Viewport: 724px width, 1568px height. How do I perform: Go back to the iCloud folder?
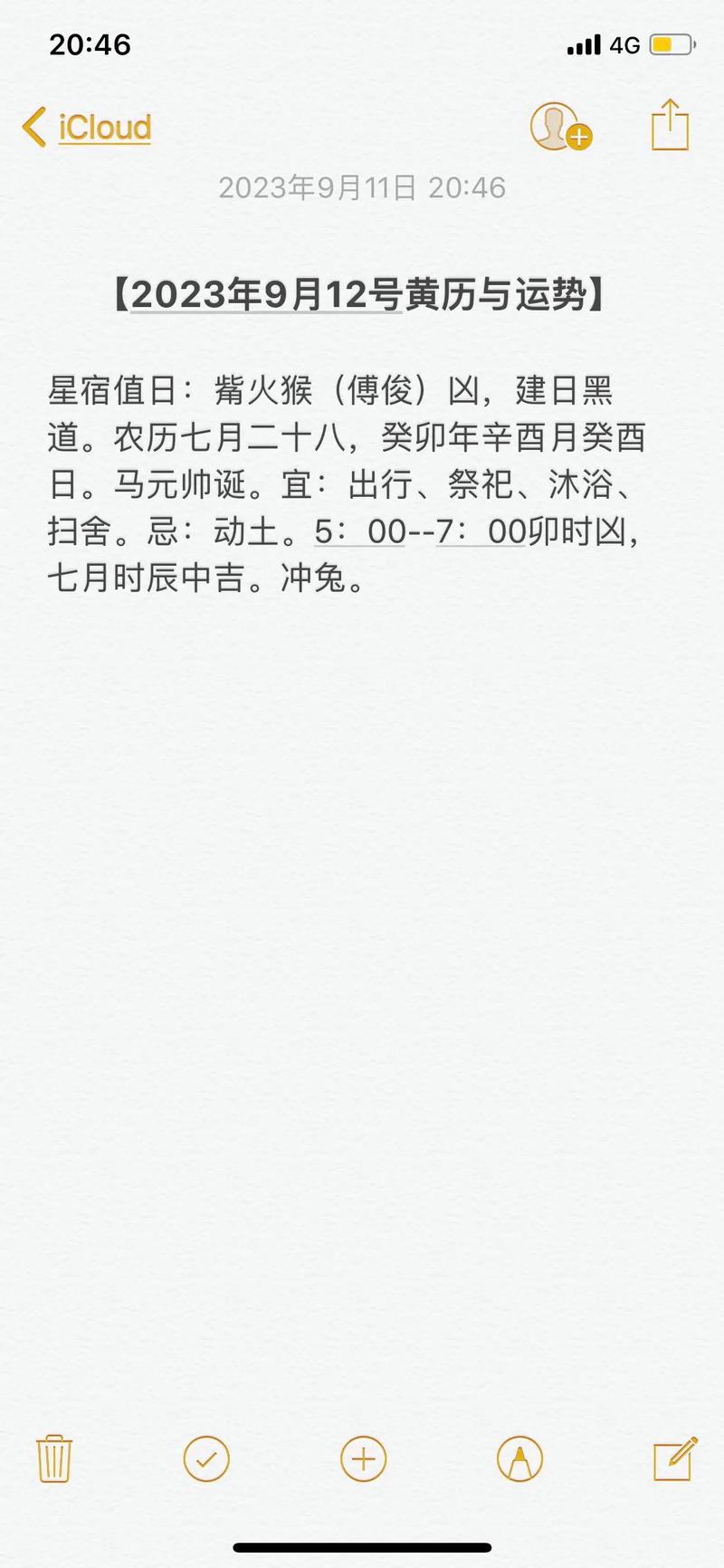click(88, 128)
